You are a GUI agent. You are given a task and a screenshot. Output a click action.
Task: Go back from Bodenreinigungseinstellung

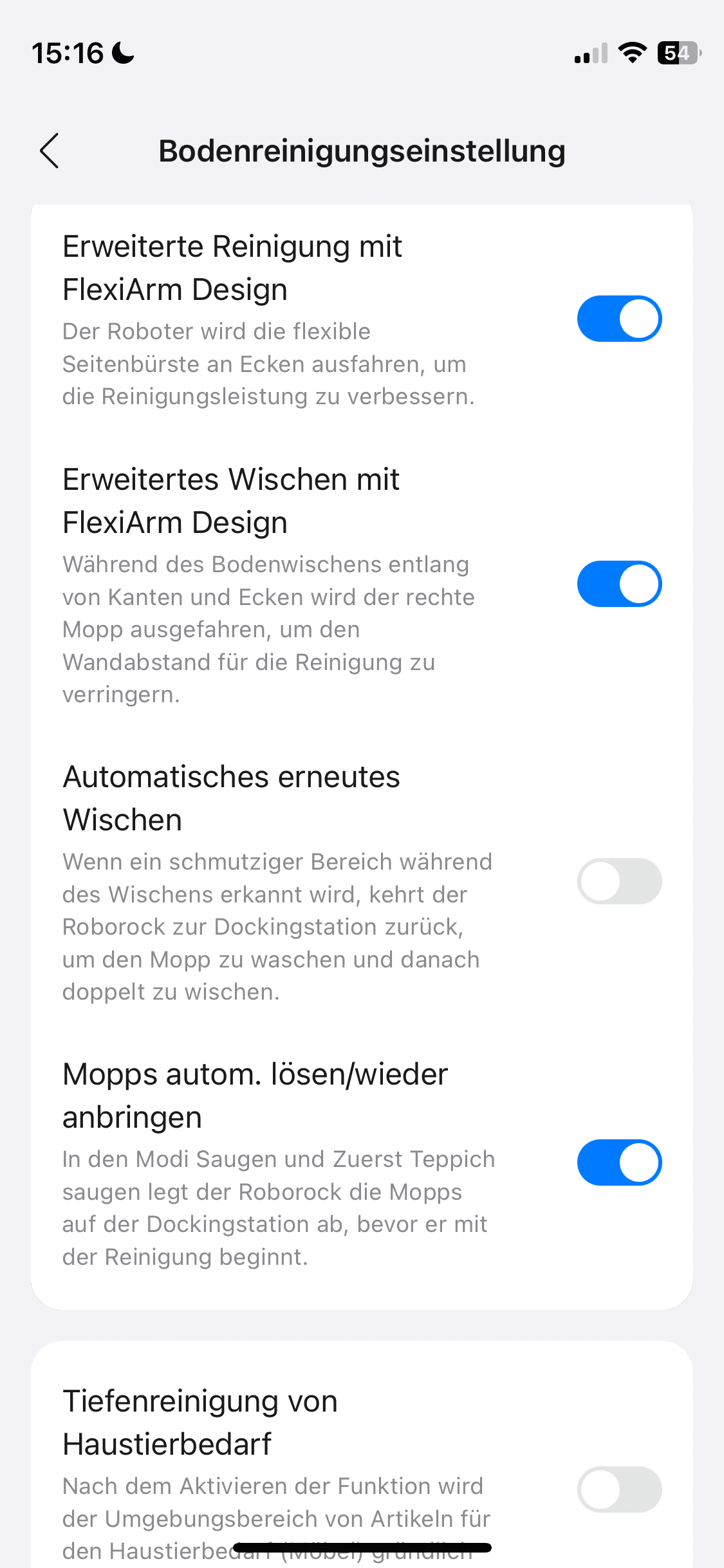[50, 151]
